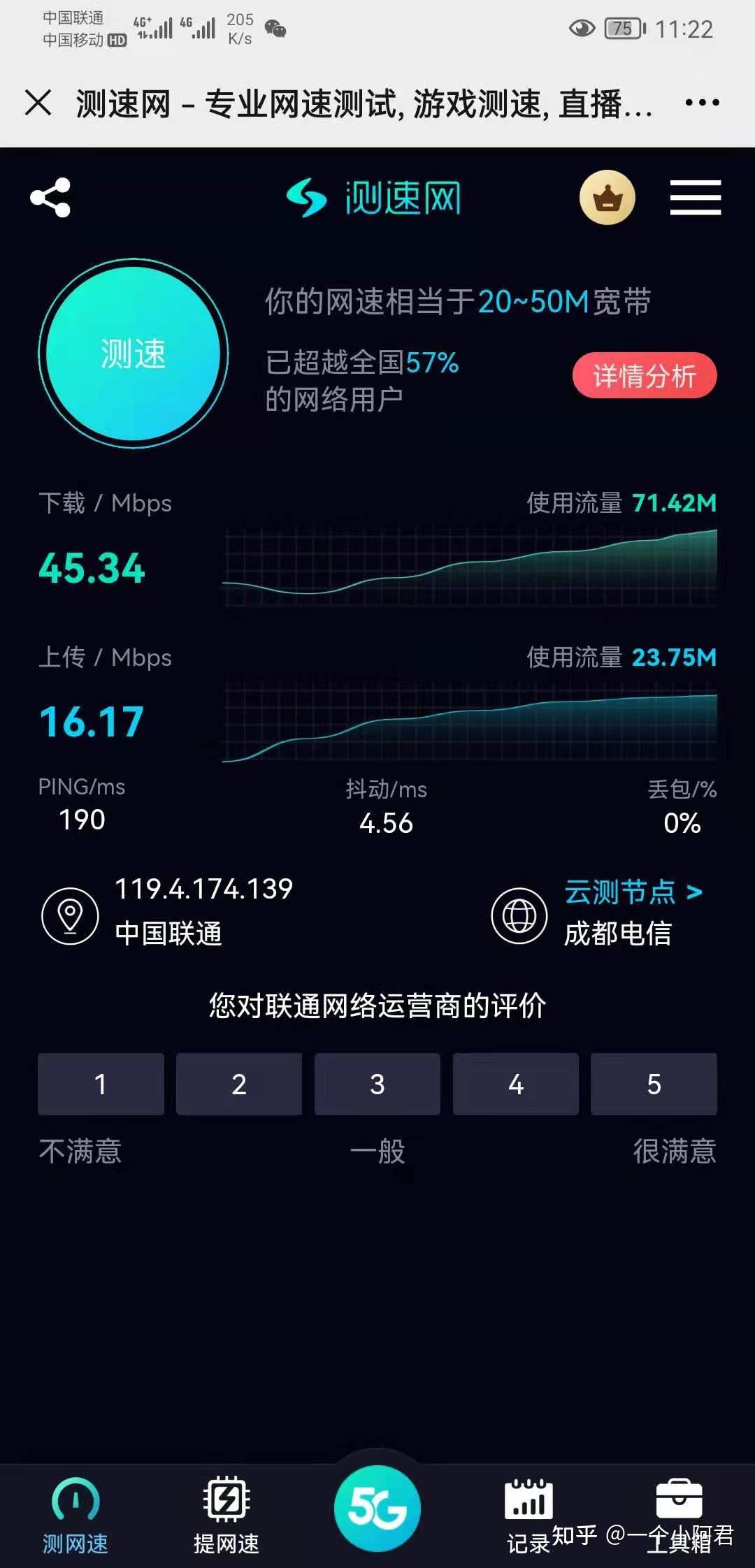This screenshot has width=755, height=1568.
Task: Tap the 测速网 logo
Action: click(375, 198)
